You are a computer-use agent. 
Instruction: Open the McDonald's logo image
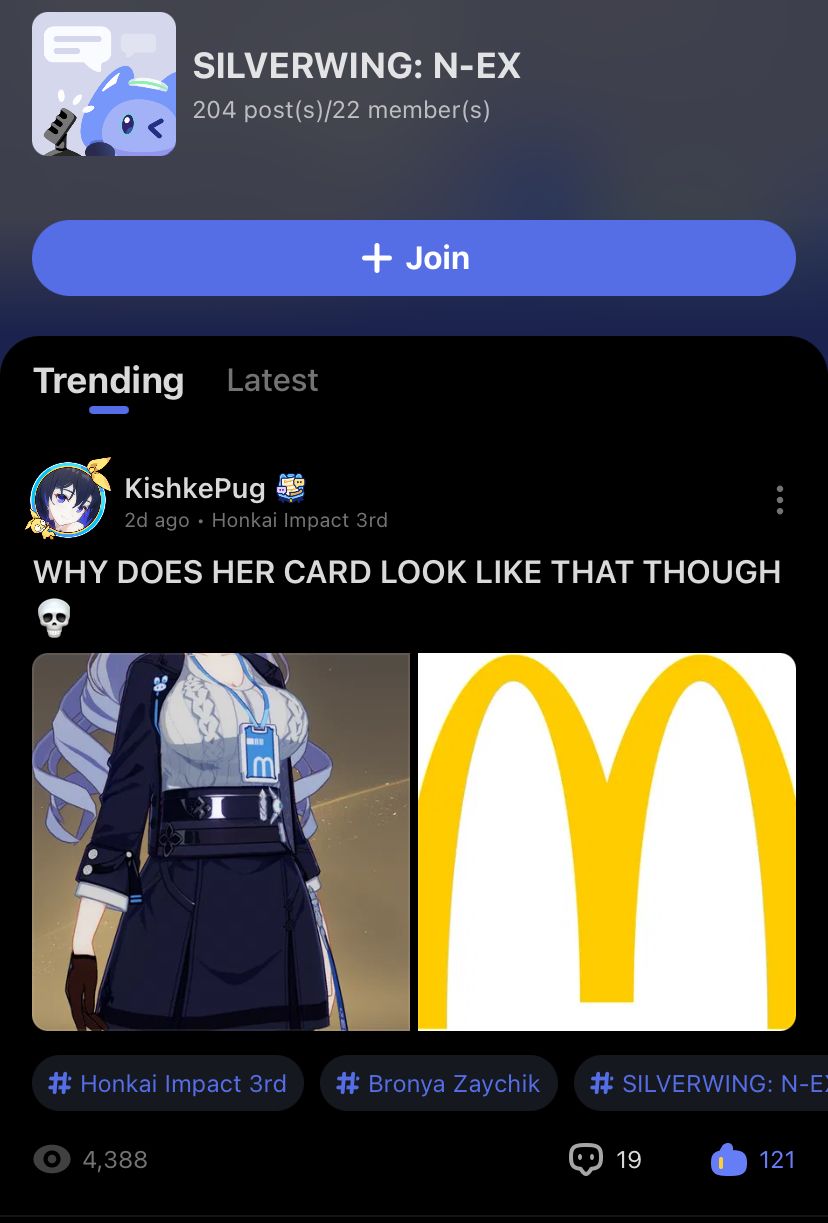(605, 840)
